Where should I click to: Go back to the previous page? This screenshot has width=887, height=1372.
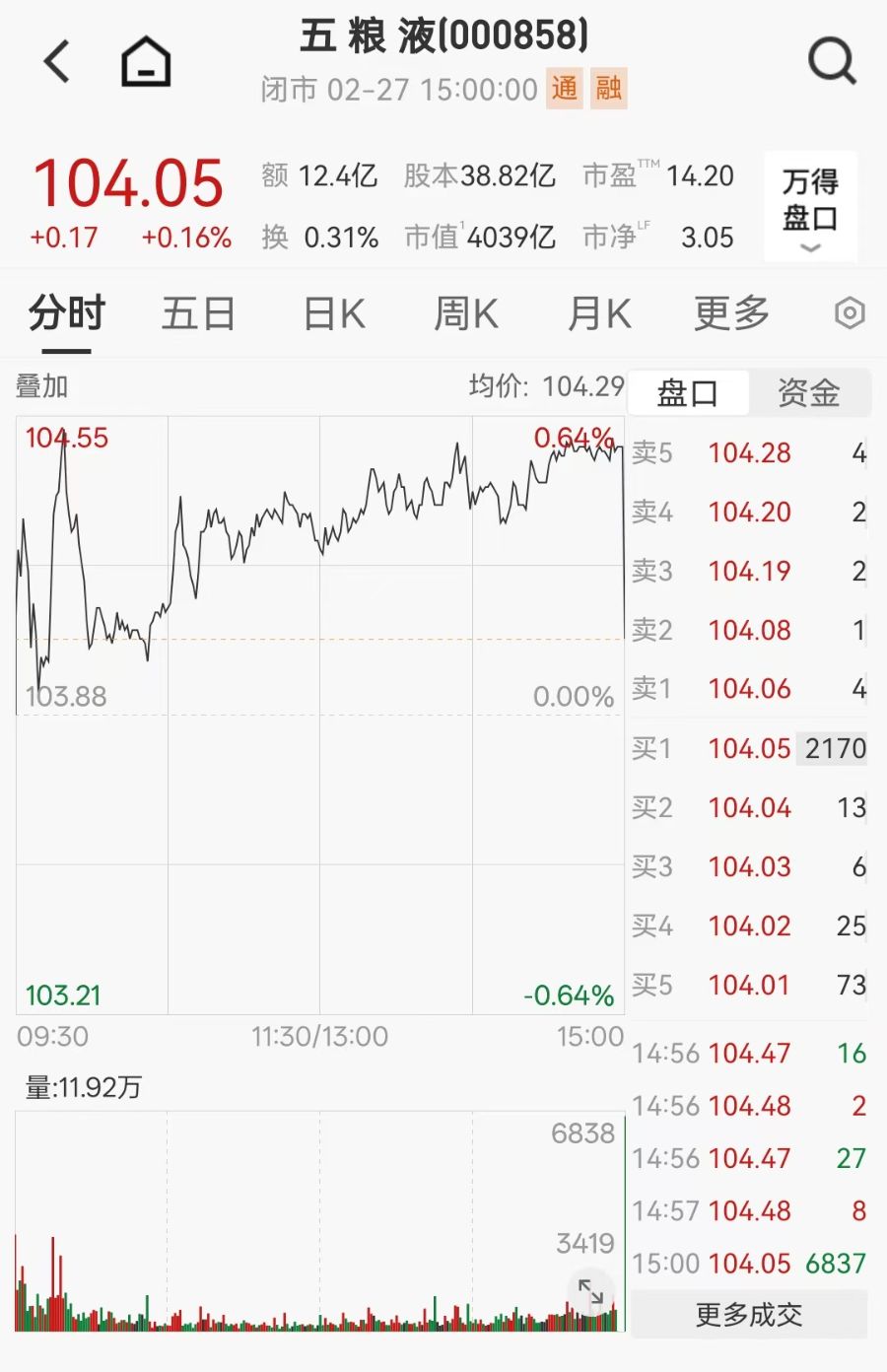(57, 61)
